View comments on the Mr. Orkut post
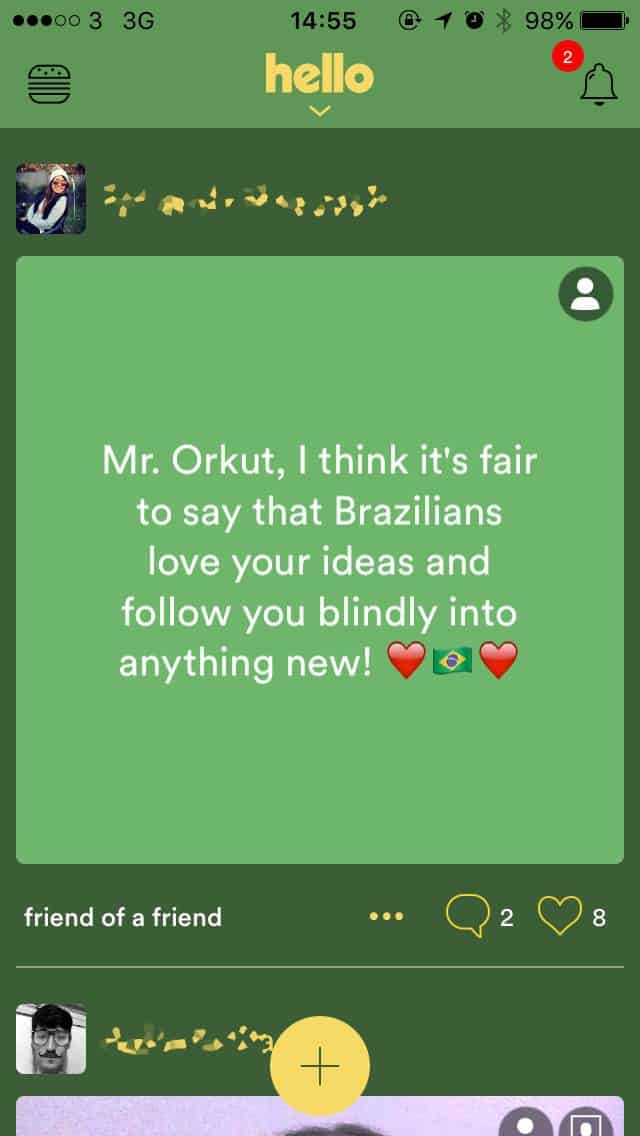640x1136 pixels. click(468, 916)
